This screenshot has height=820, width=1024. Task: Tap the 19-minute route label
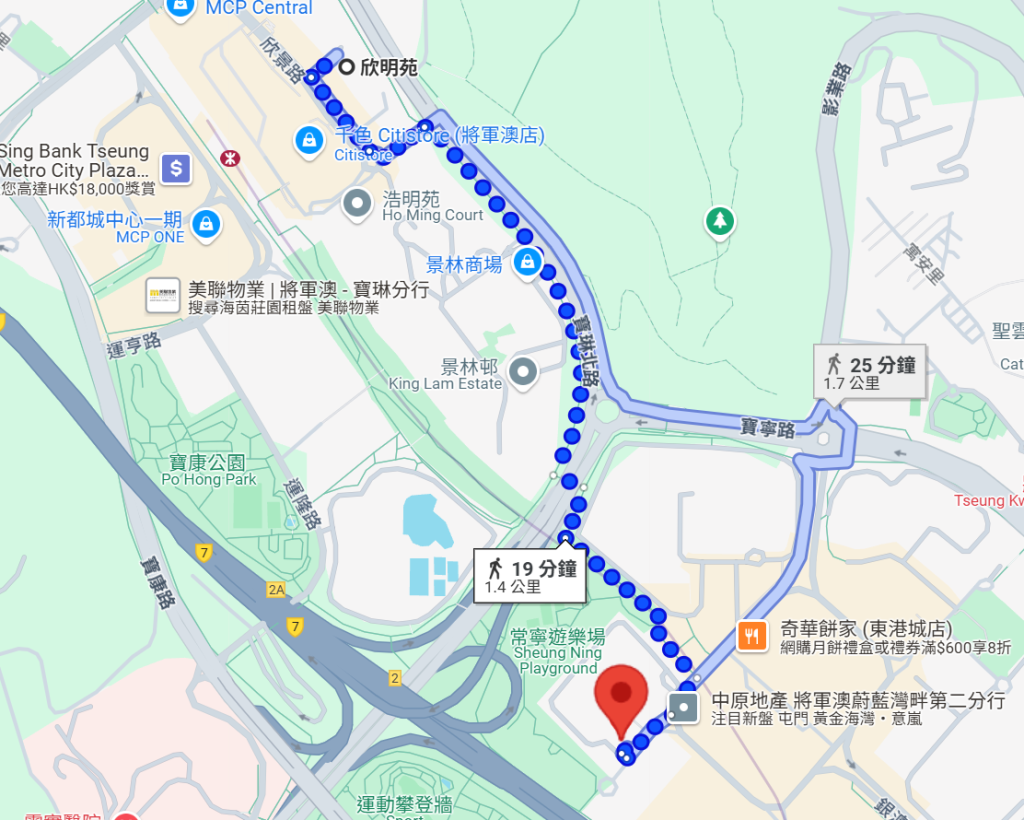[530, 576]
